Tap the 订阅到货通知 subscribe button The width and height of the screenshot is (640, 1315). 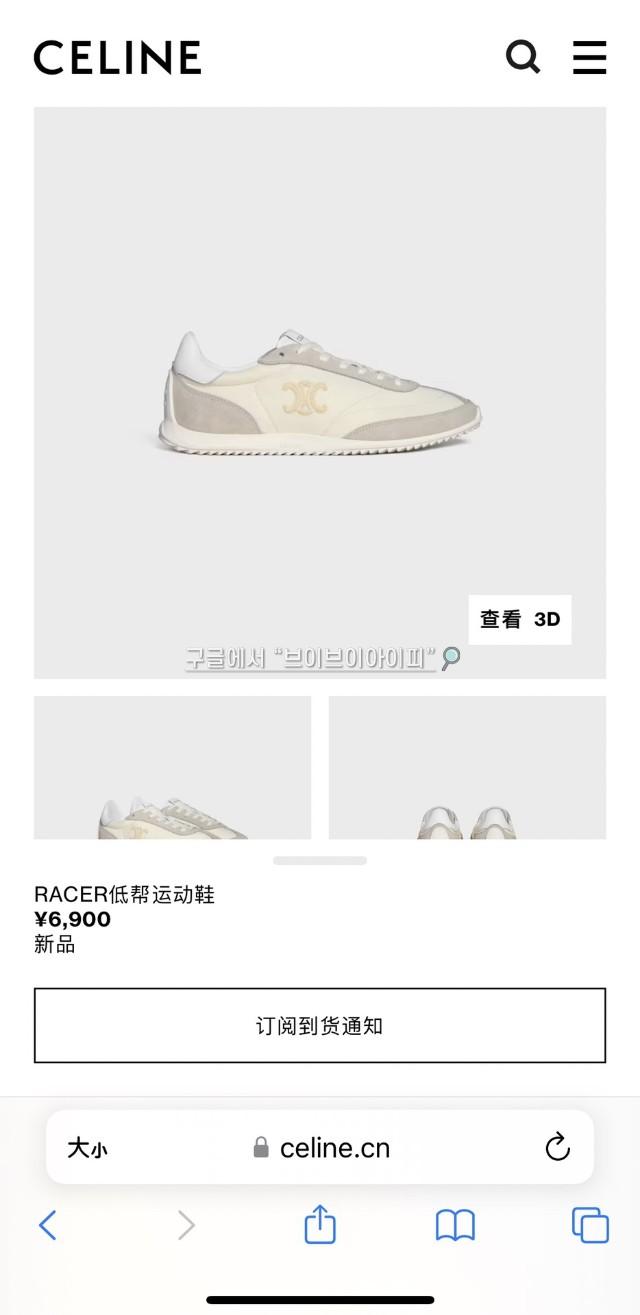[320, 1025]
